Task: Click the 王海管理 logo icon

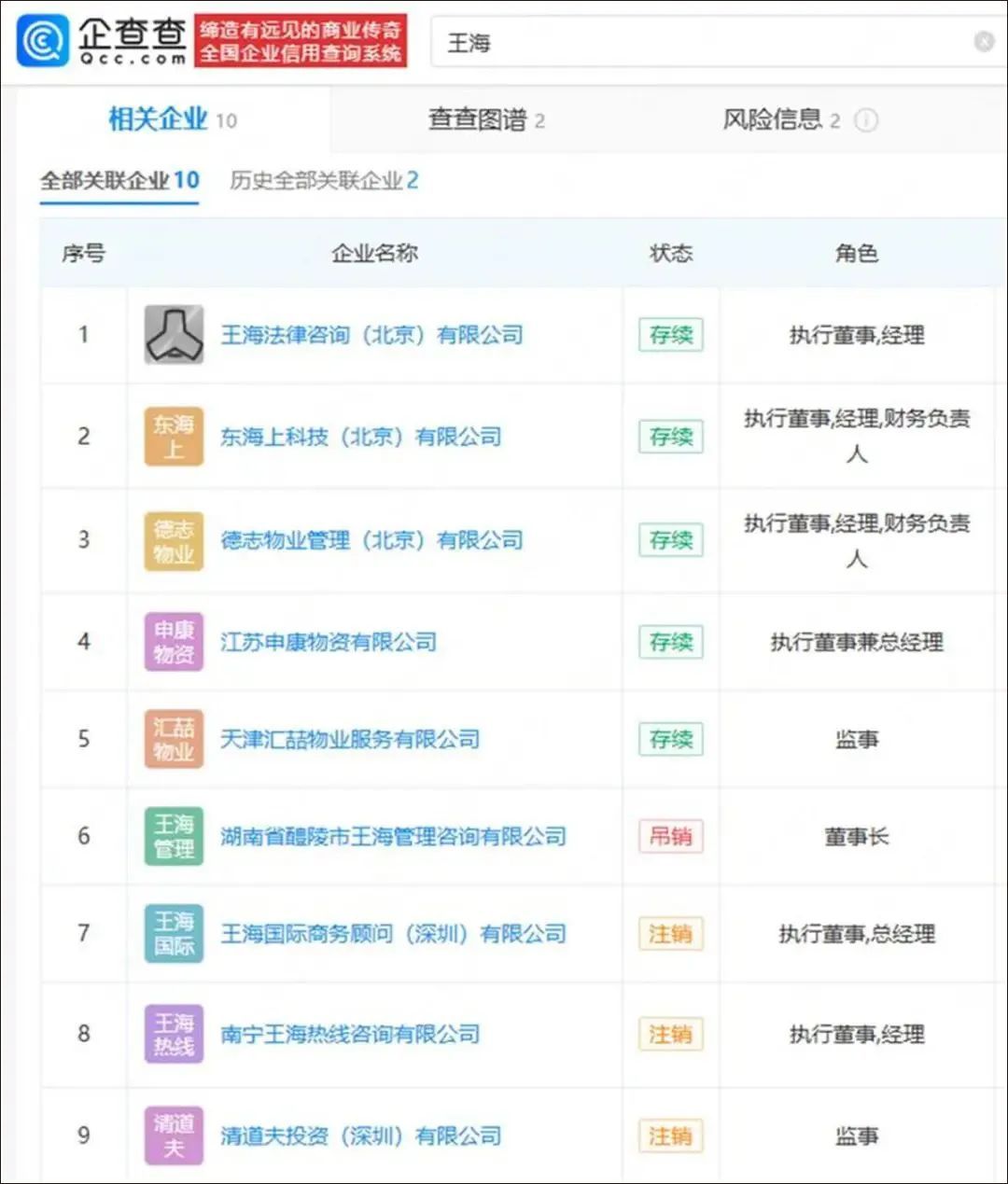Action: pos(173,836)
